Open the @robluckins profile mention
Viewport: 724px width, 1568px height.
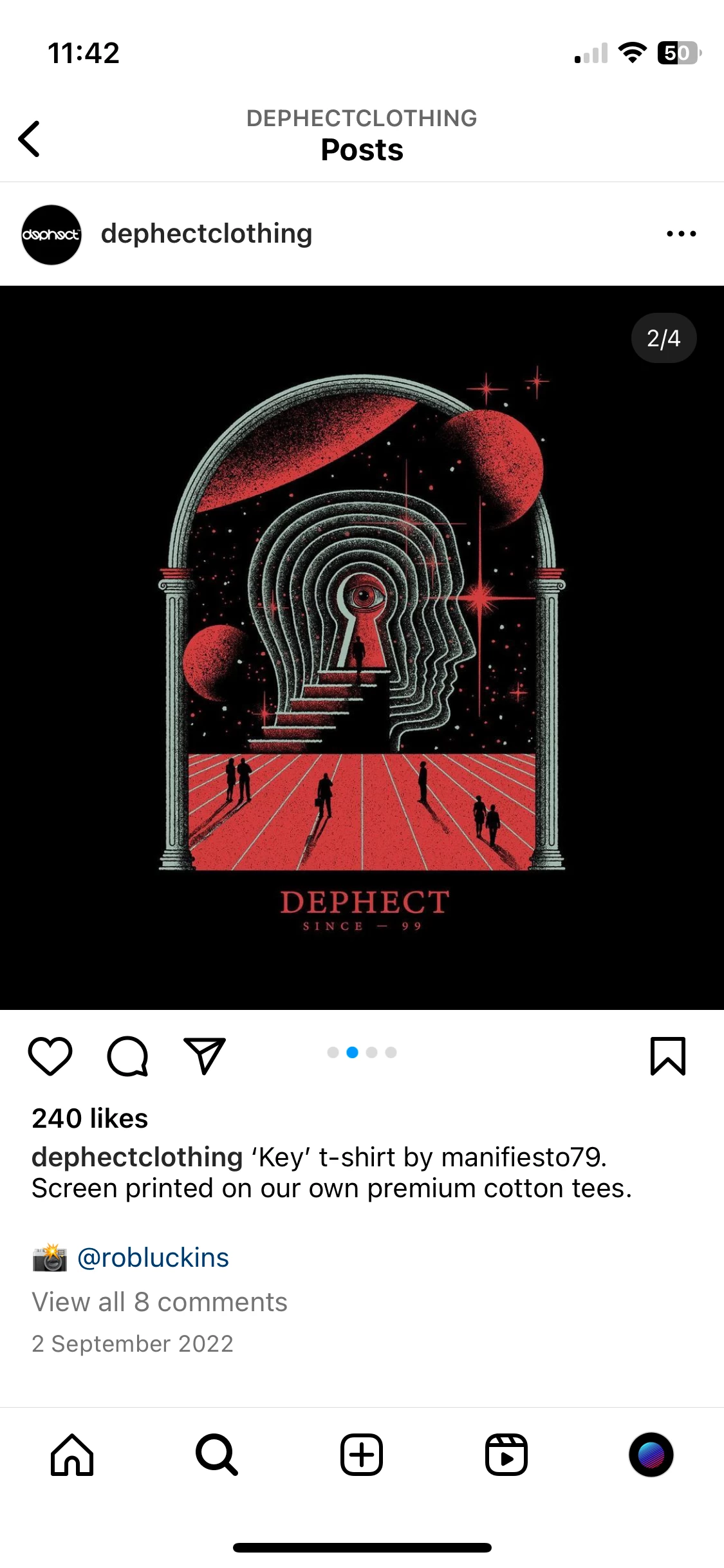point(153,1258)
